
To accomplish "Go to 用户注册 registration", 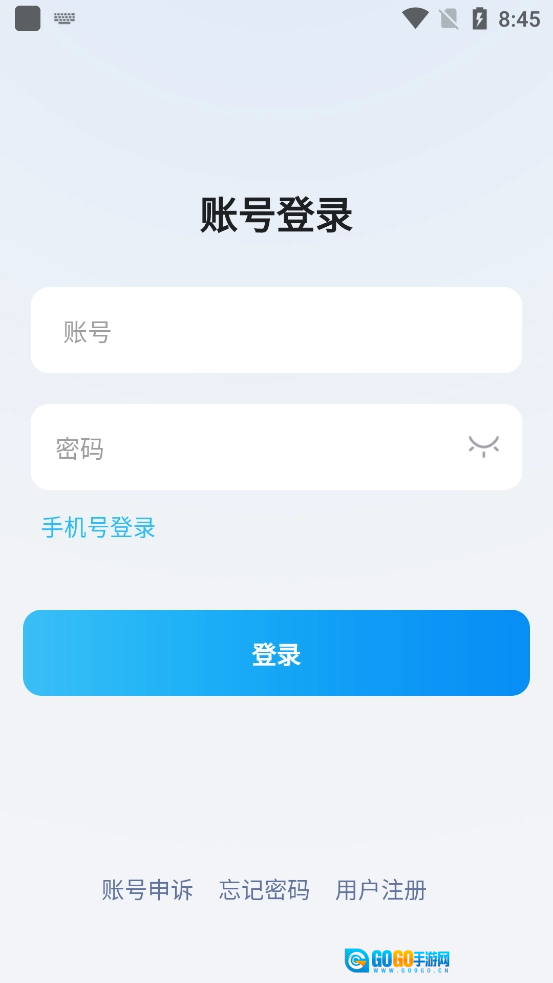I will click(381, 890).
